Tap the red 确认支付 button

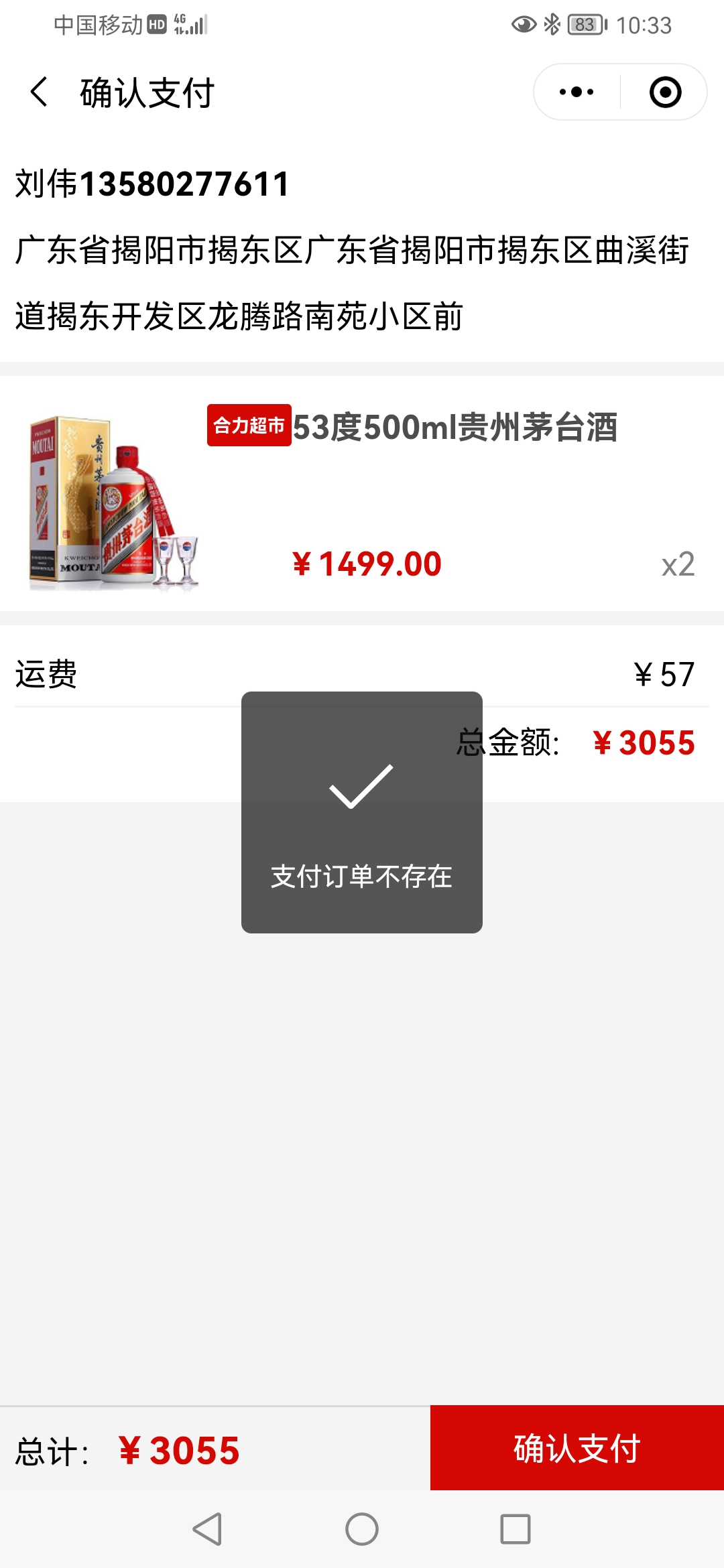pos(577,1447)
